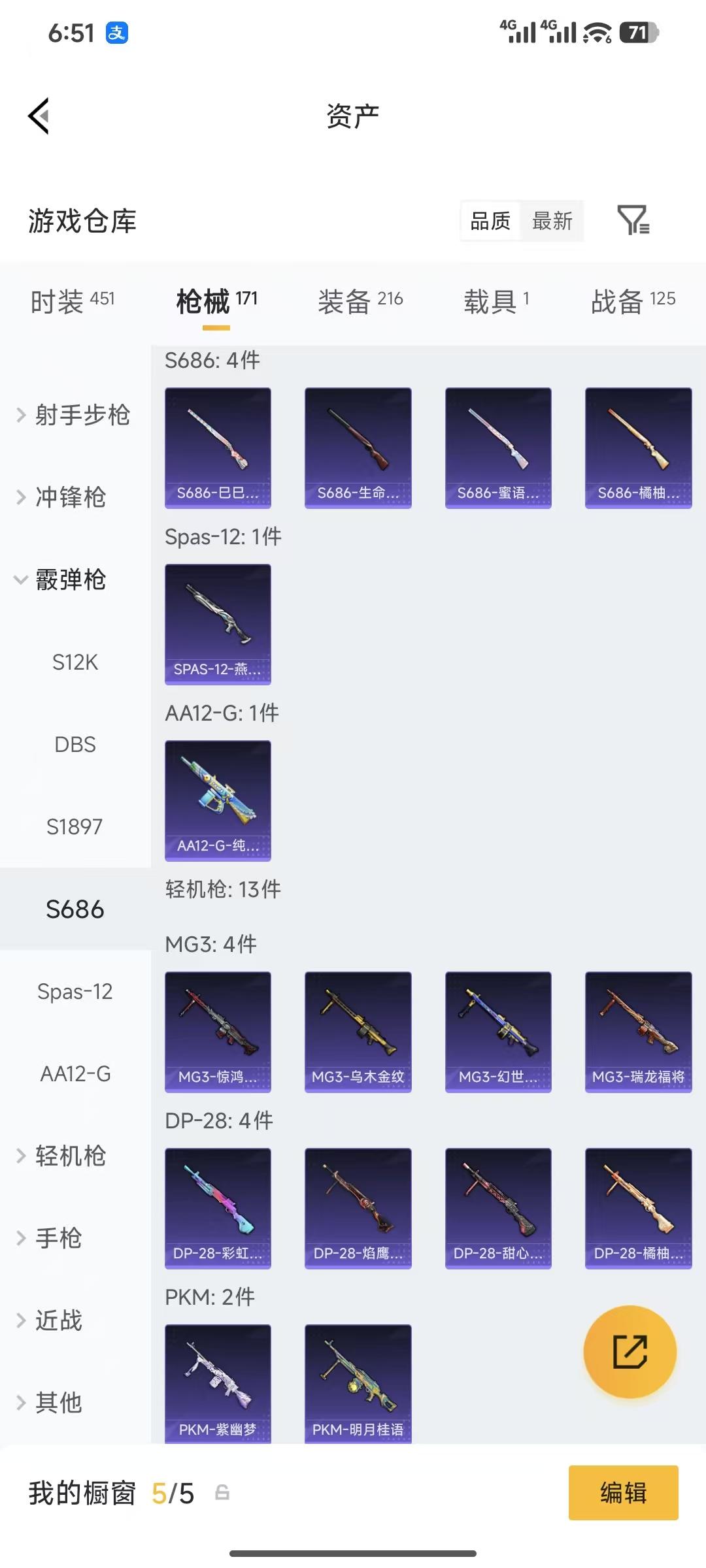Select Spas-12 in the sidebar

[x=75, y=991]
